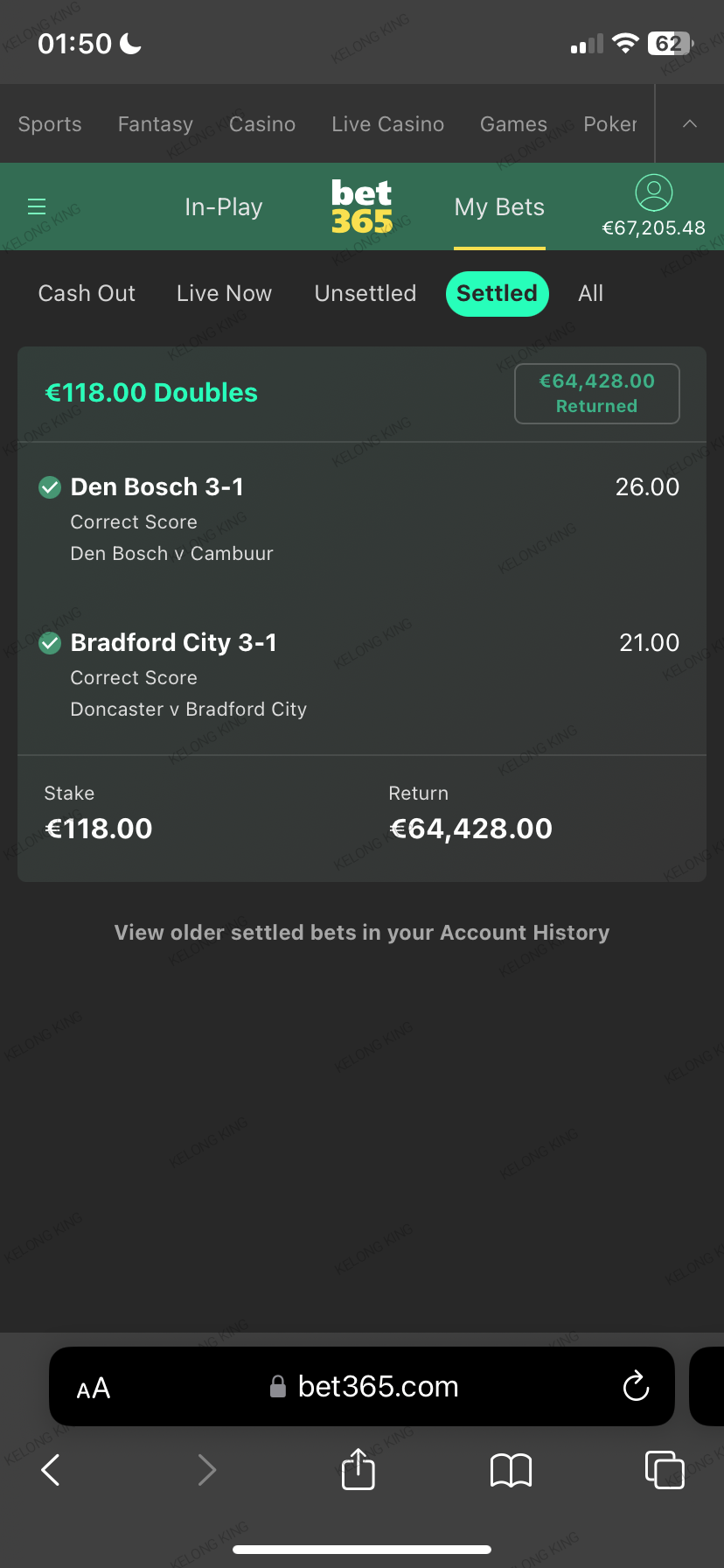724x1568 pixels.
Task: Go to Live Casino
Action: tap(387, 124)
